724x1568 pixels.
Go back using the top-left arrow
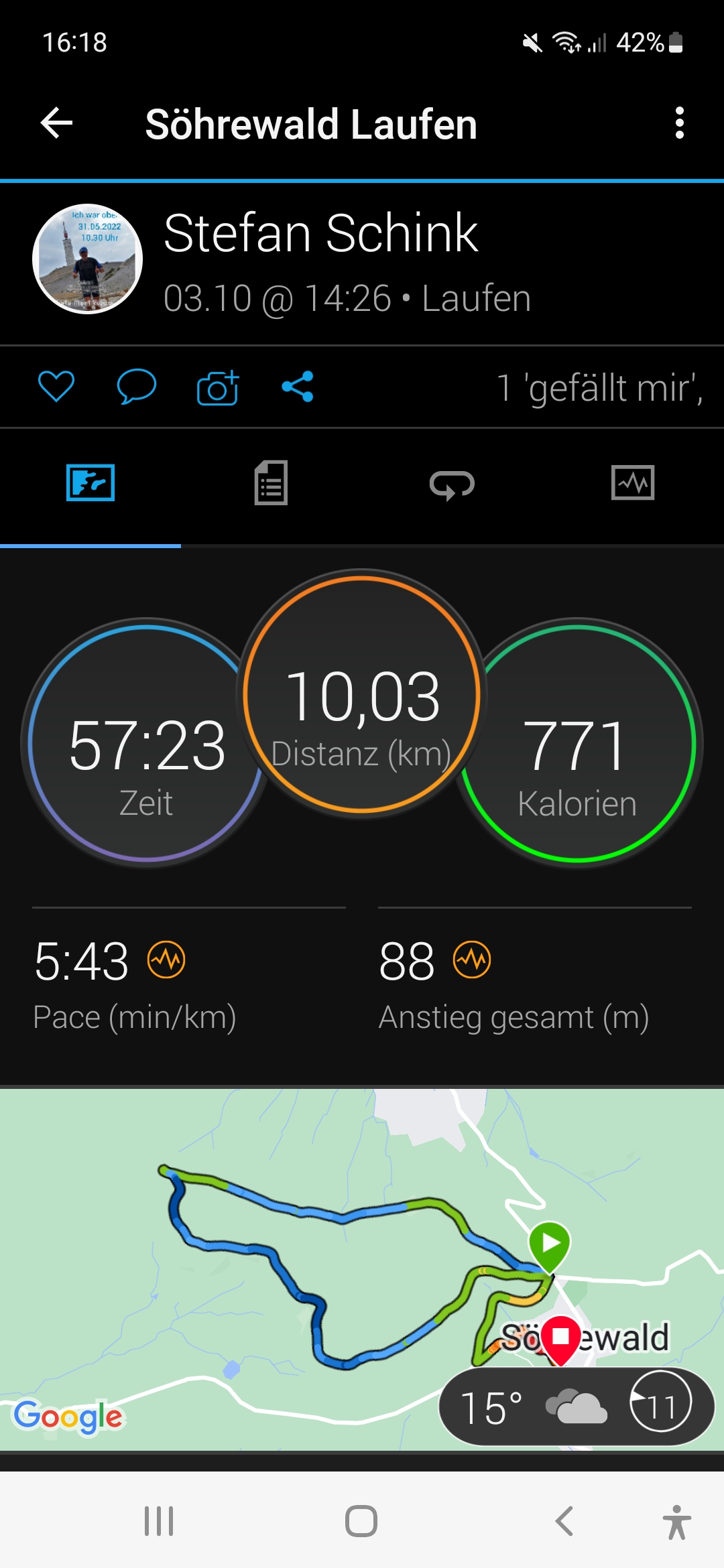(x=57, y=124)
